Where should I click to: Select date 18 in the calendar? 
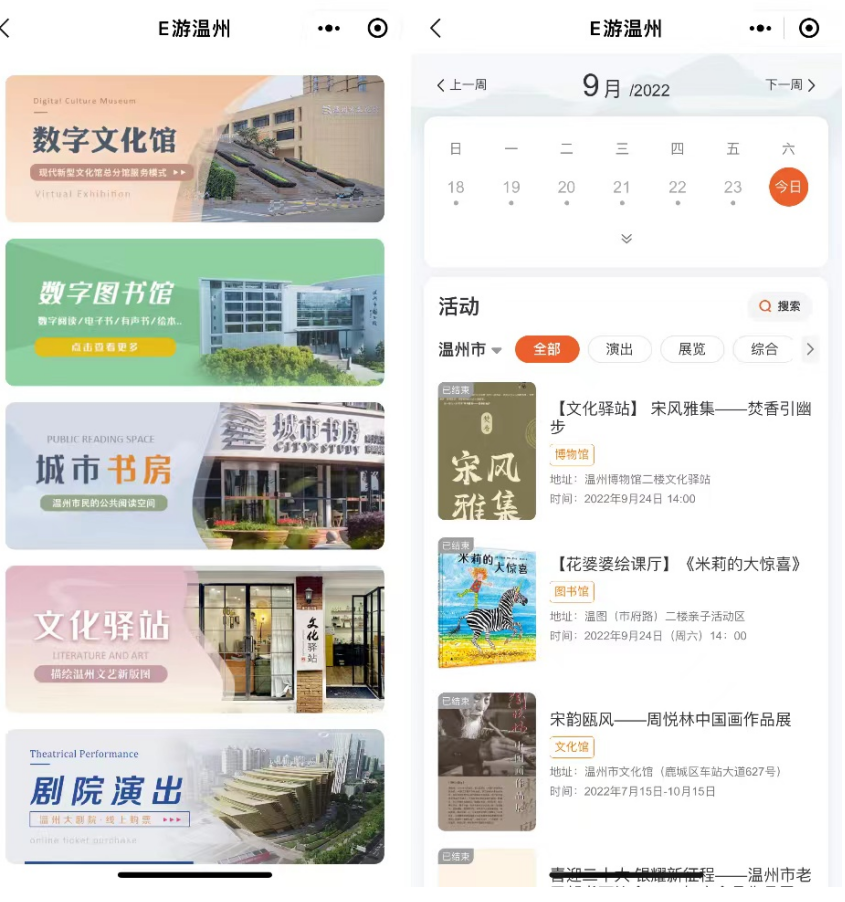click(x=456, y=188)
